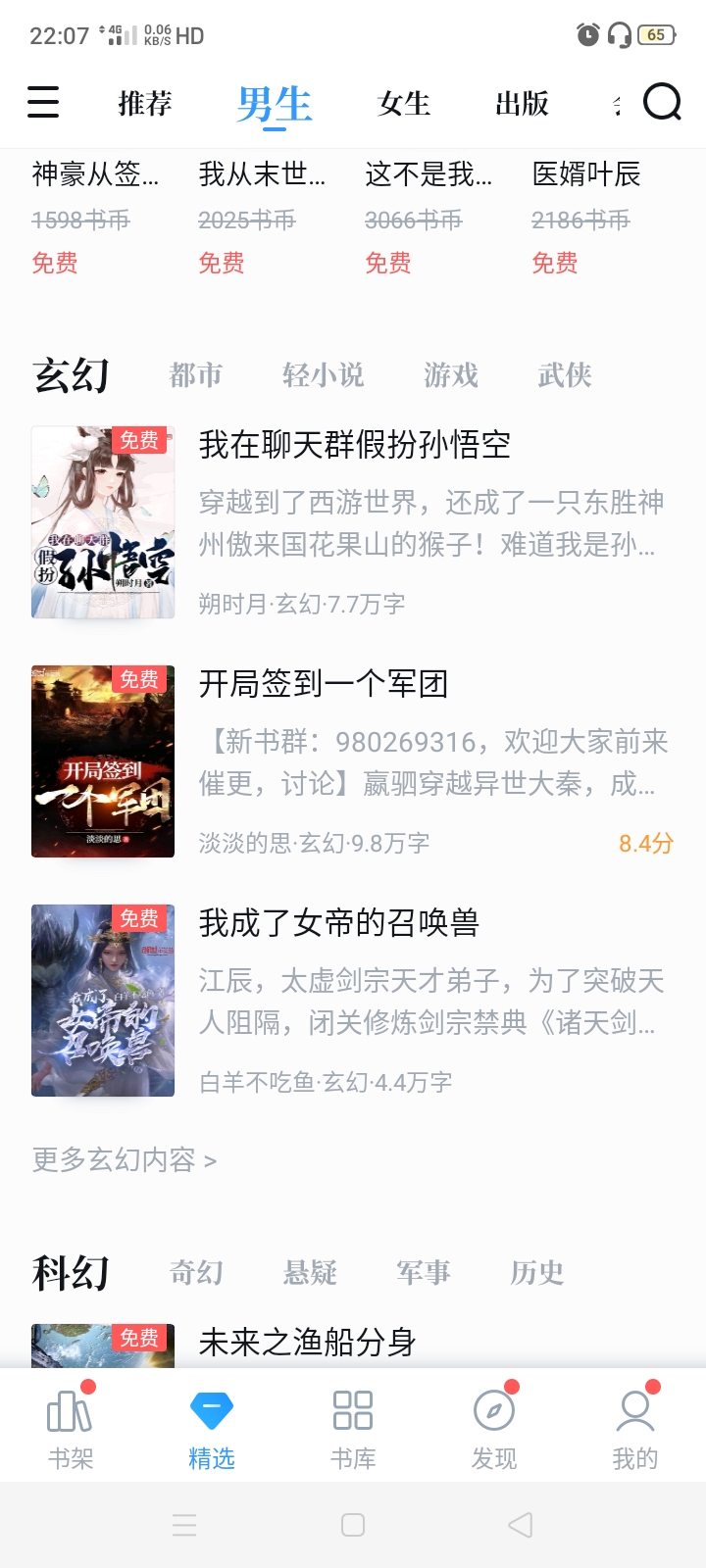Open the hamburger drawer menu
Screen dimensions: 706x1568
[x=43, y=102]
